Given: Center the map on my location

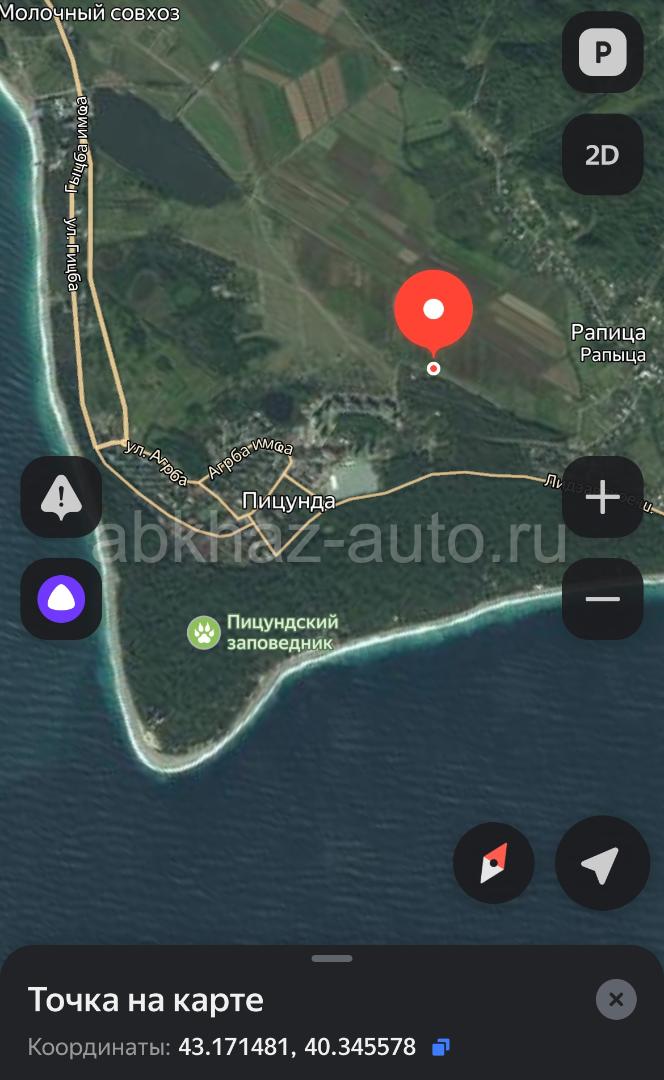Looking at the screenshot, I should (x=602, y=863).
